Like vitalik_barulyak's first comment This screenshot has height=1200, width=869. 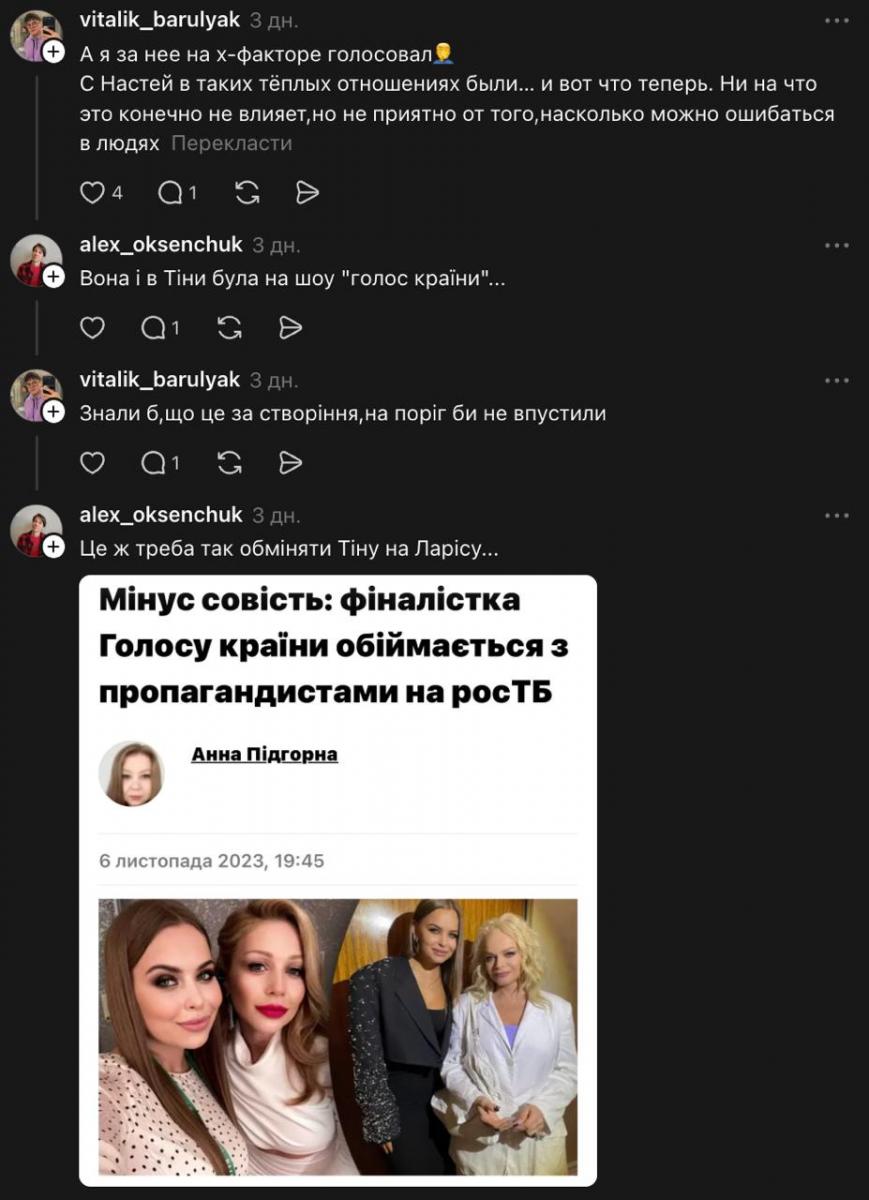[93, 193]
